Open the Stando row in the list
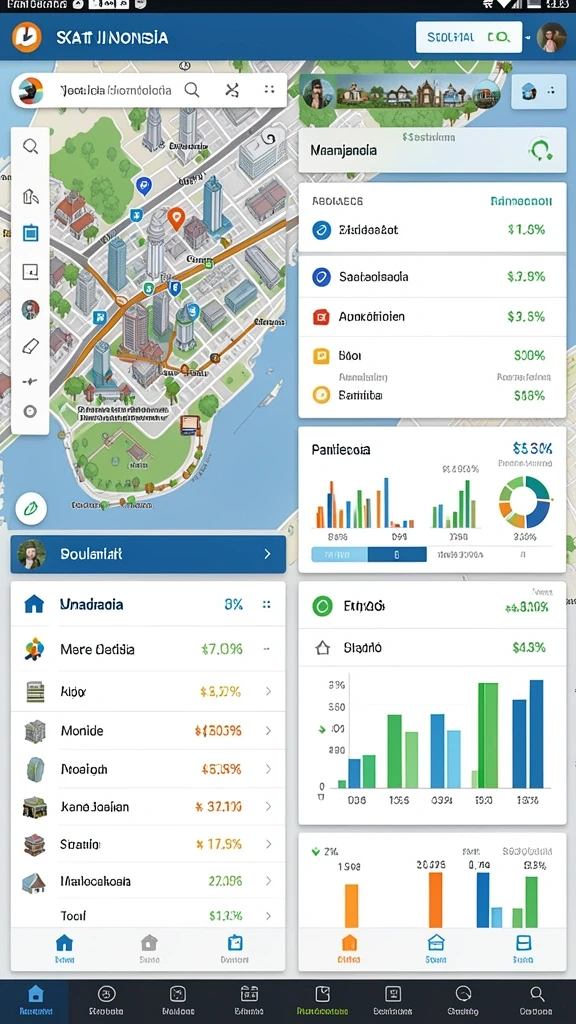The height and width of the screenshot is (1024, 576). click(148, 844)
